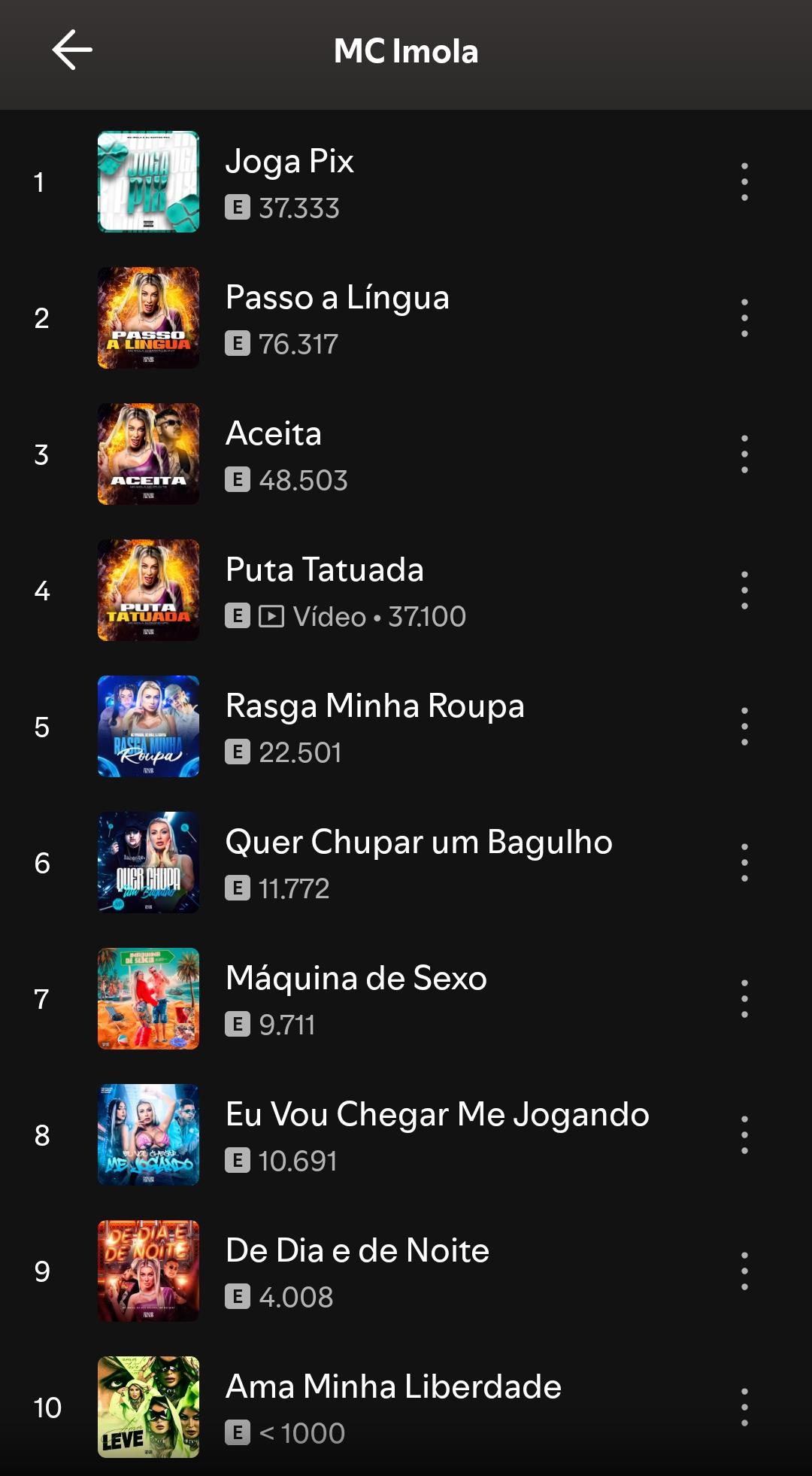Play Eu Vou Chegar Me Jogando

tap(437, 1115)
